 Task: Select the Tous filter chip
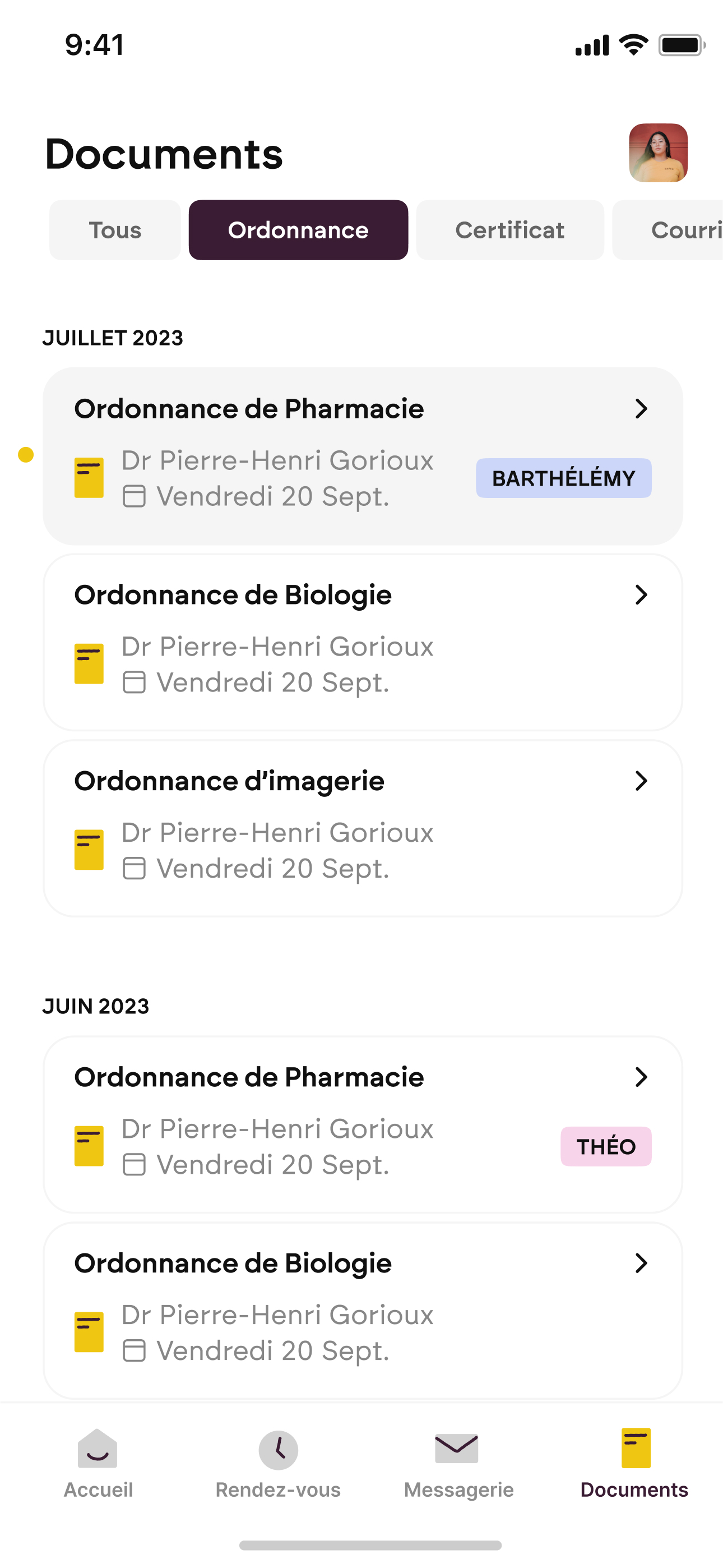[115, 230]
